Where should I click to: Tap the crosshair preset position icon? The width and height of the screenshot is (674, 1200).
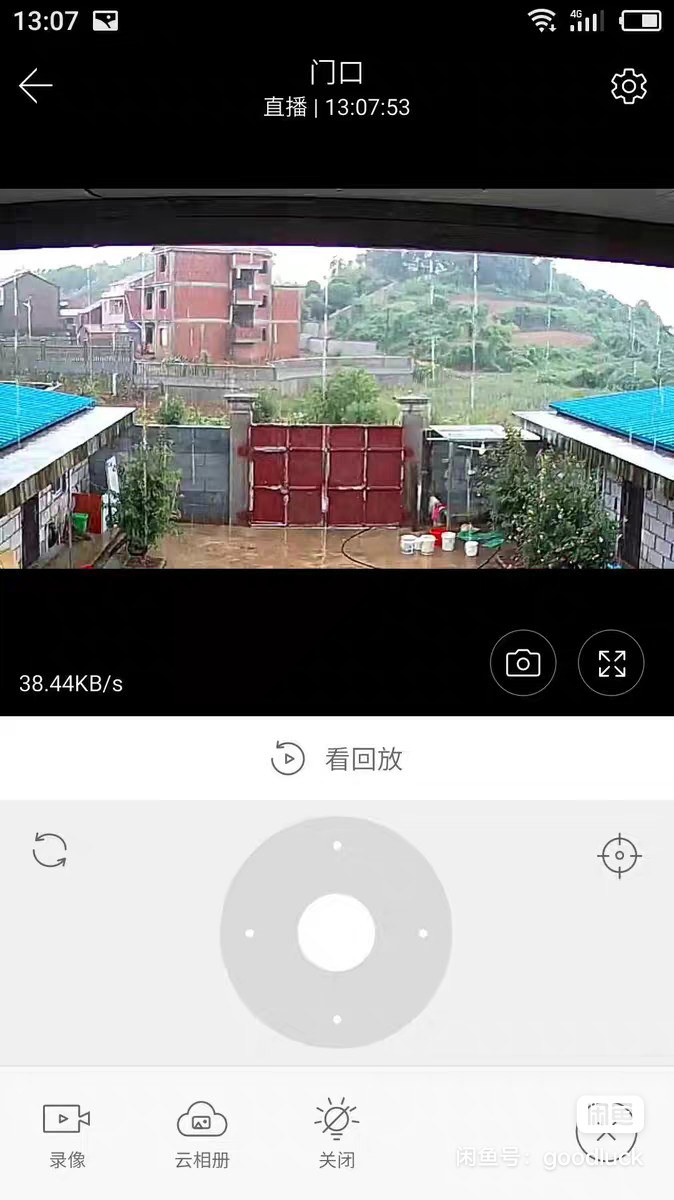[619, 856]
